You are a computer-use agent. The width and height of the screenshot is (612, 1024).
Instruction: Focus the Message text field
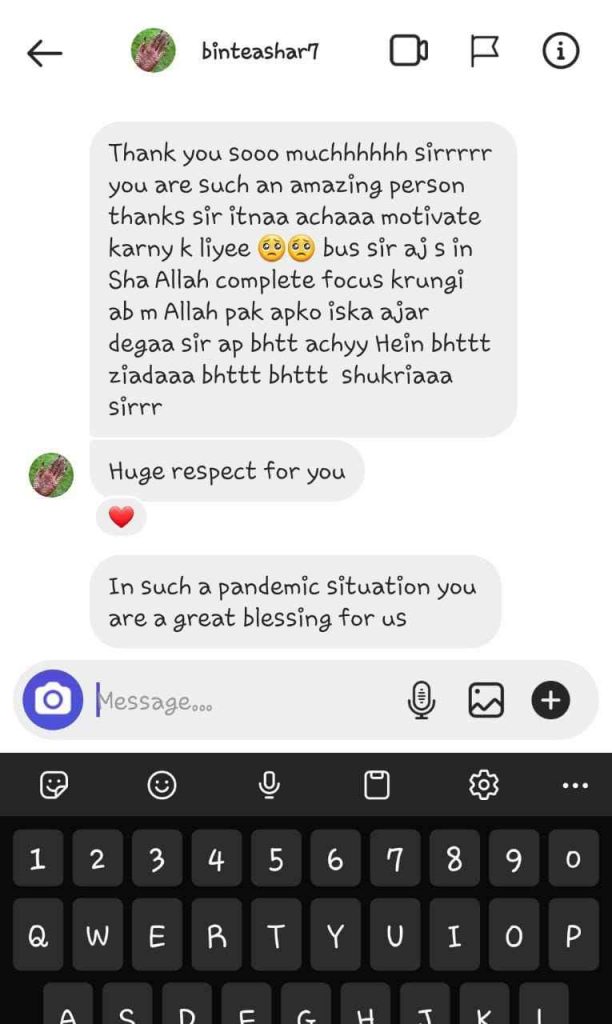(240, 702)
